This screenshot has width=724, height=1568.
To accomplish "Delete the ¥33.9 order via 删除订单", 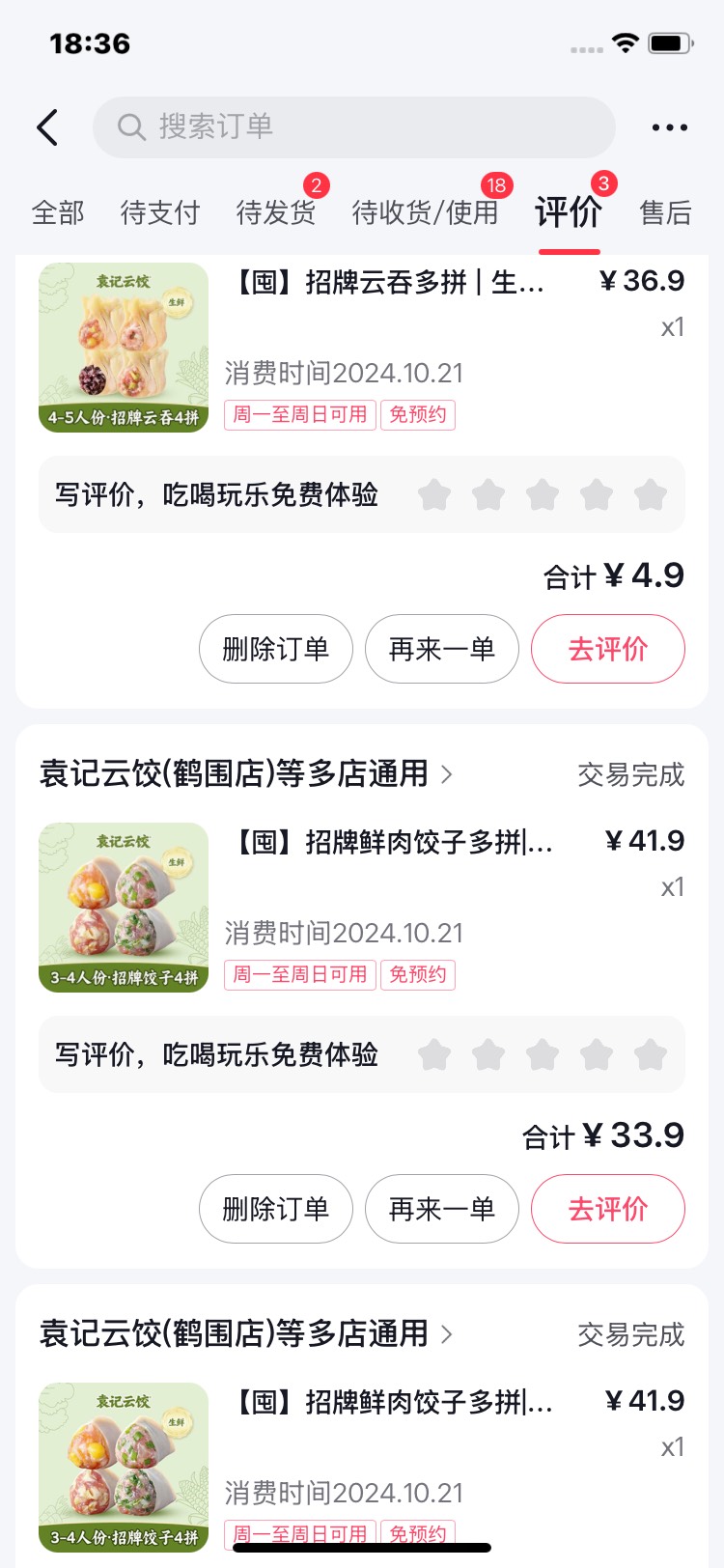I will pos(275,1209).
